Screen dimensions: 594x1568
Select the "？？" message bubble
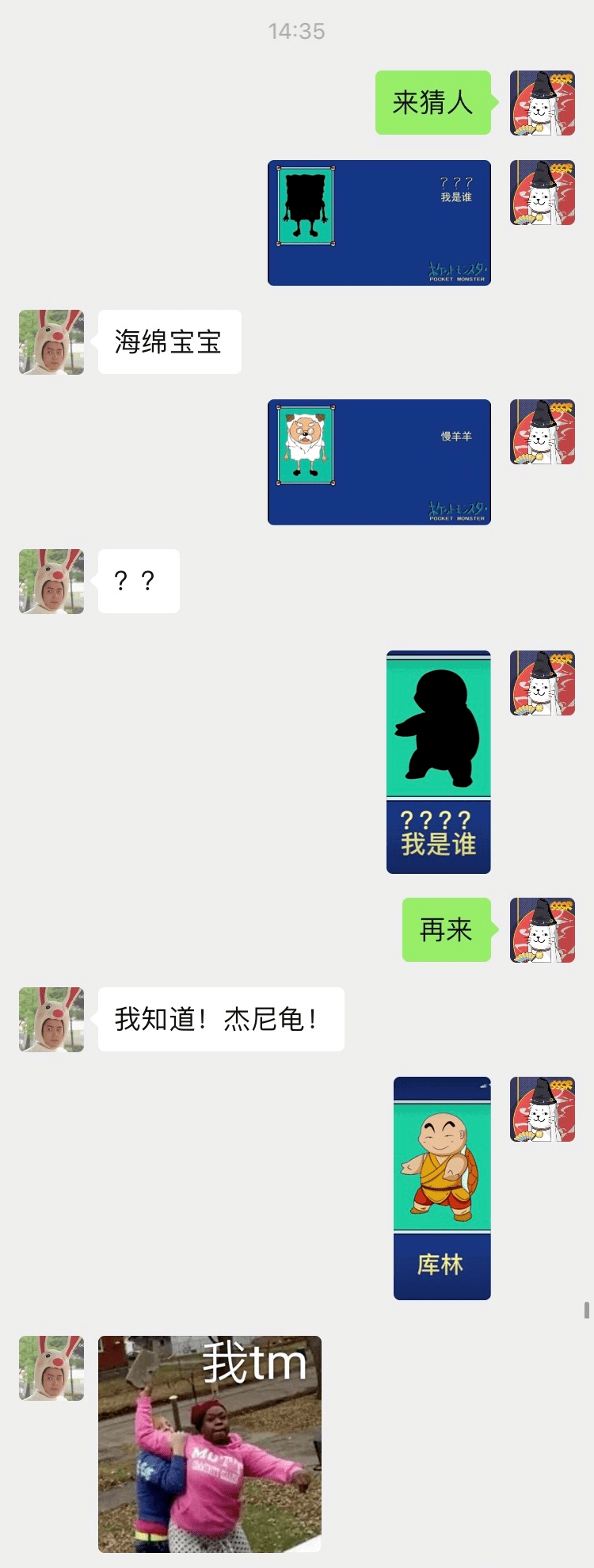click(x=139, y=581)
